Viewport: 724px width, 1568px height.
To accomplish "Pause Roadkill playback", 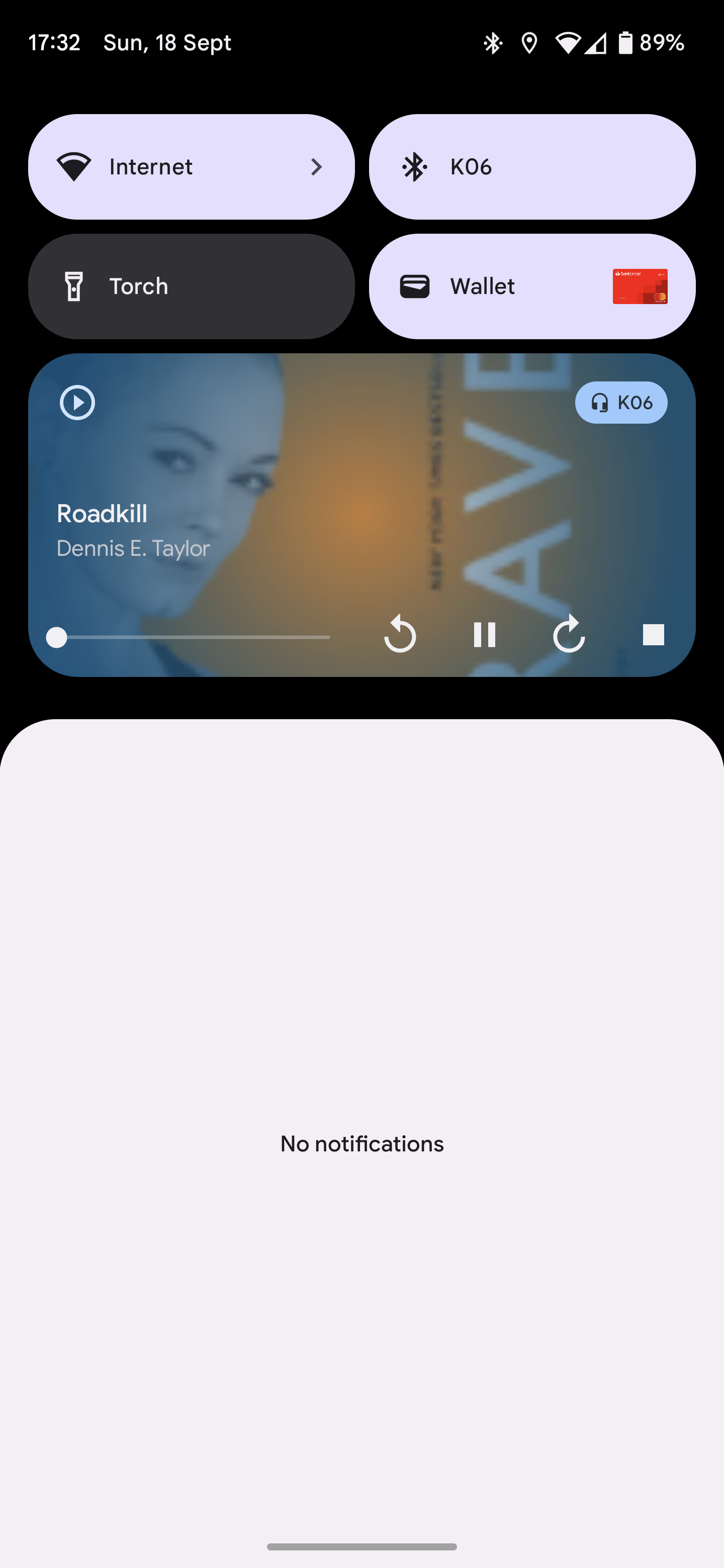I will pyautogui.click(x=484, y=635).
